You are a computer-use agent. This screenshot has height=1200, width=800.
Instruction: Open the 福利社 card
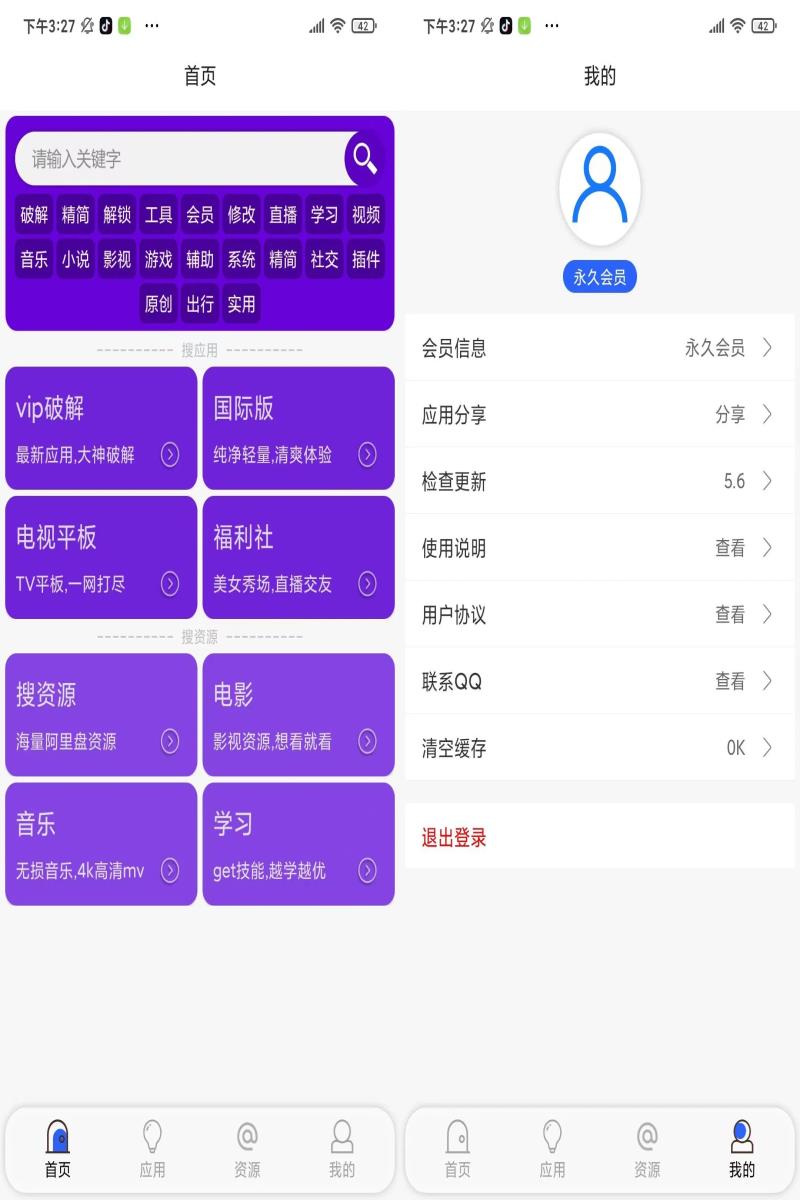point(298,557)
